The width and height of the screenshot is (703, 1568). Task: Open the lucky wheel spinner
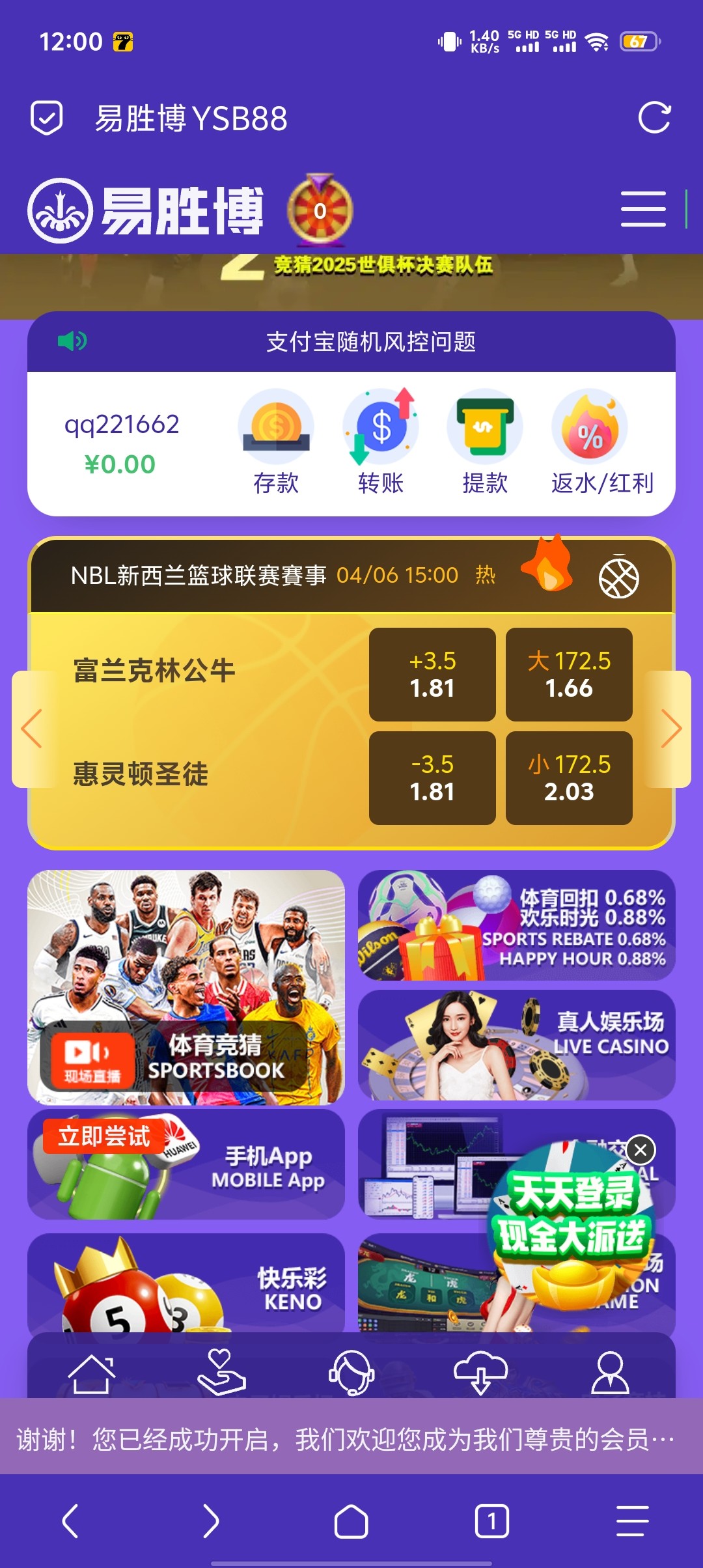pyautogui.click(x=320, y=210)
